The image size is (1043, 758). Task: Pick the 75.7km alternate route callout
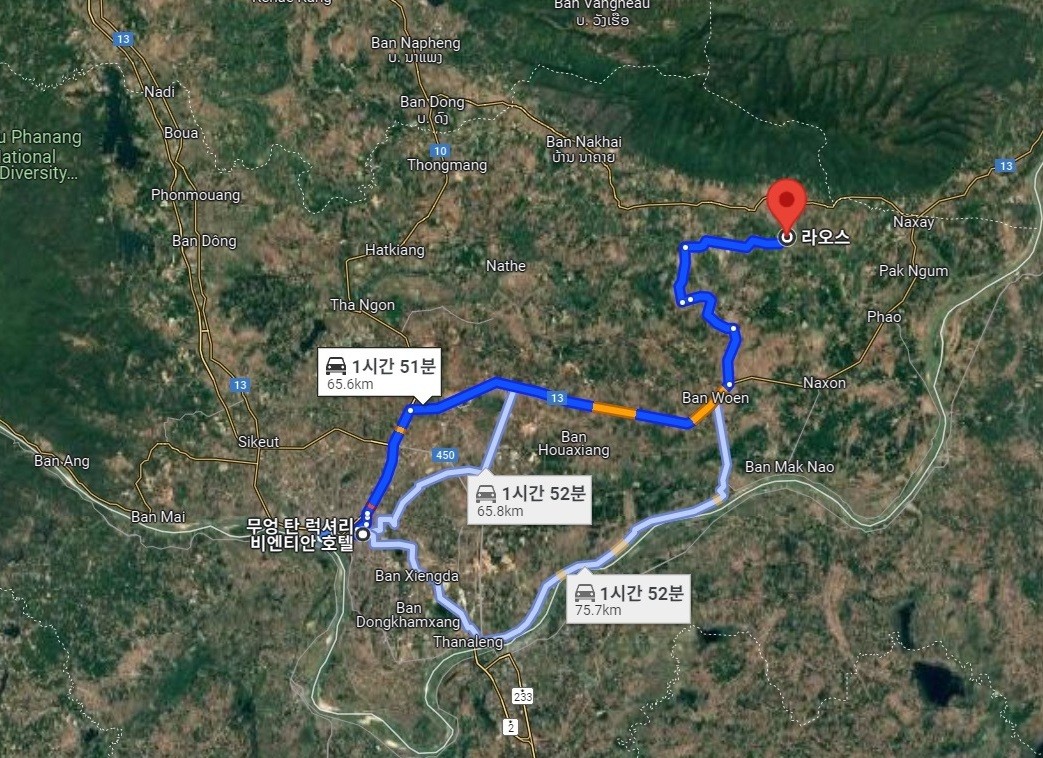coord(629,600)
